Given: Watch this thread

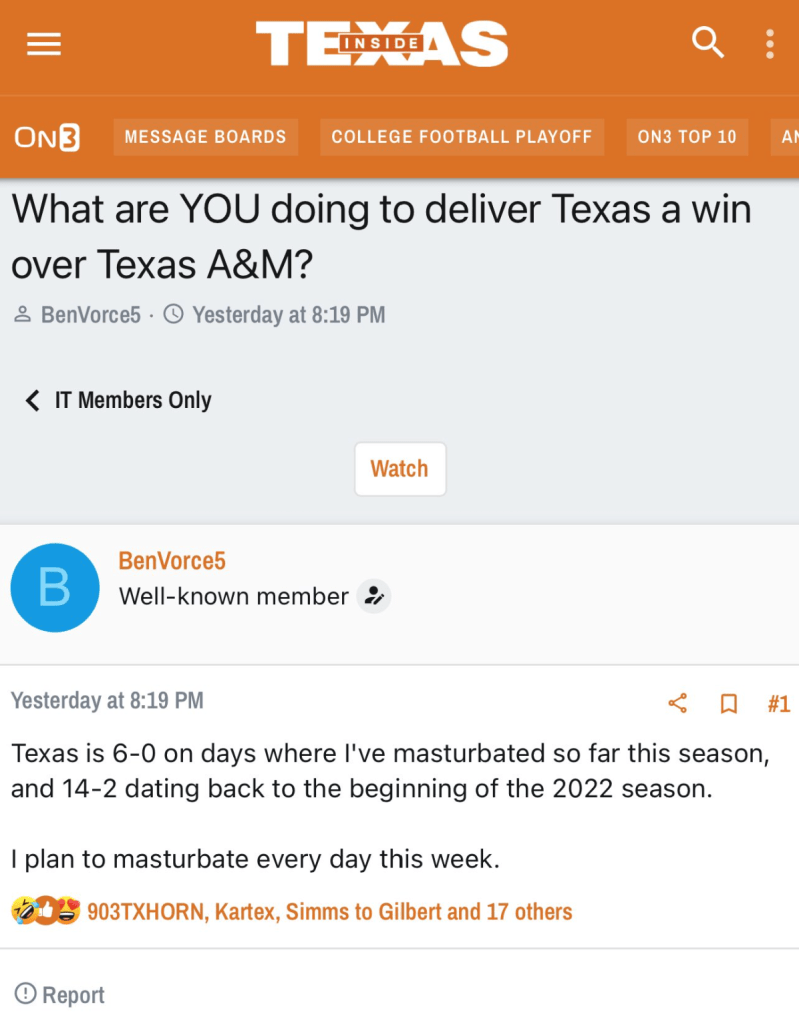Looking at the screenshot, I should pos(399,469).
